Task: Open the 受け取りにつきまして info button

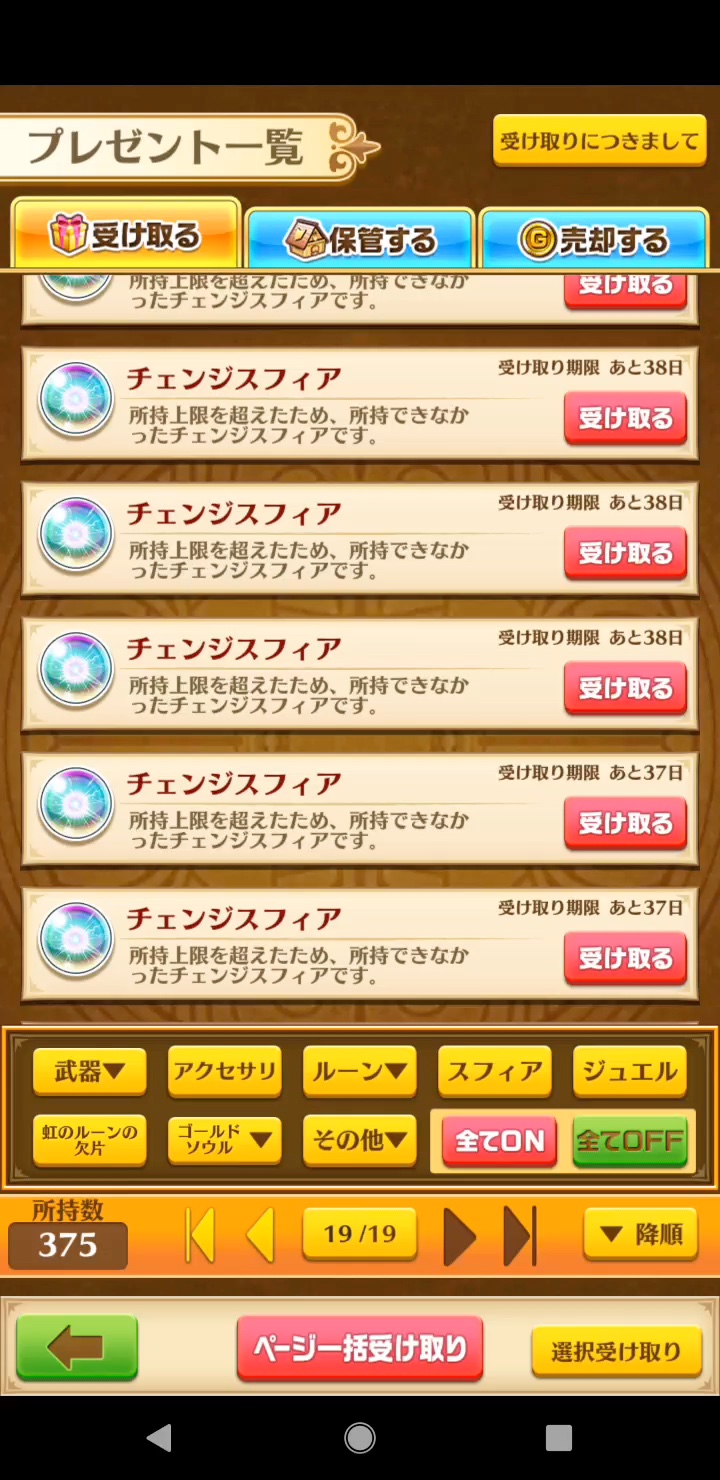Action: (x=599, y=141)
